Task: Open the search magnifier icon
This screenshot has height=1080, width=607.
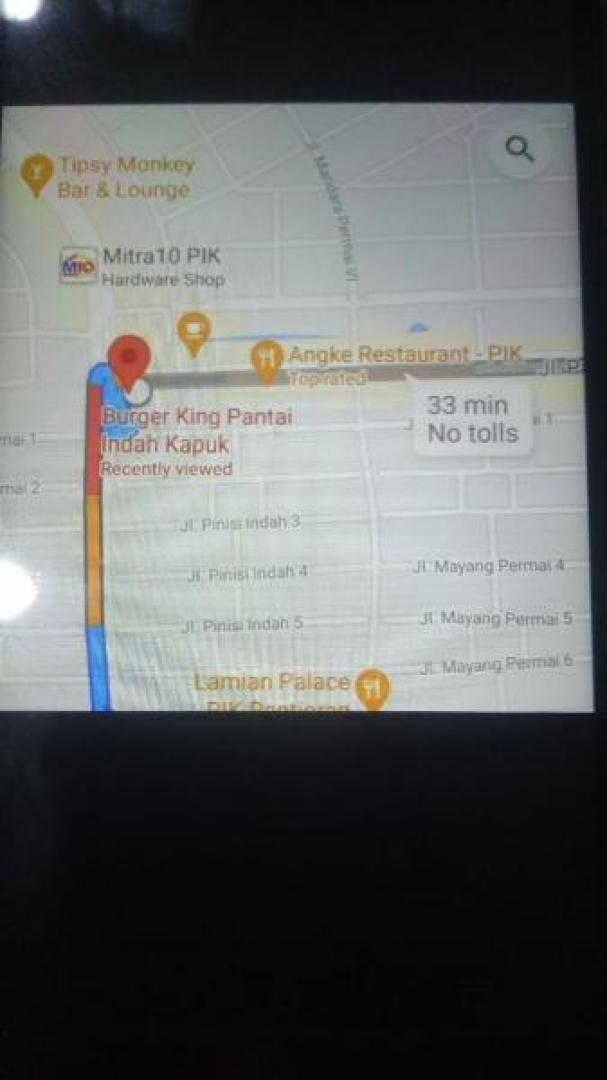Action: (519, 148)
